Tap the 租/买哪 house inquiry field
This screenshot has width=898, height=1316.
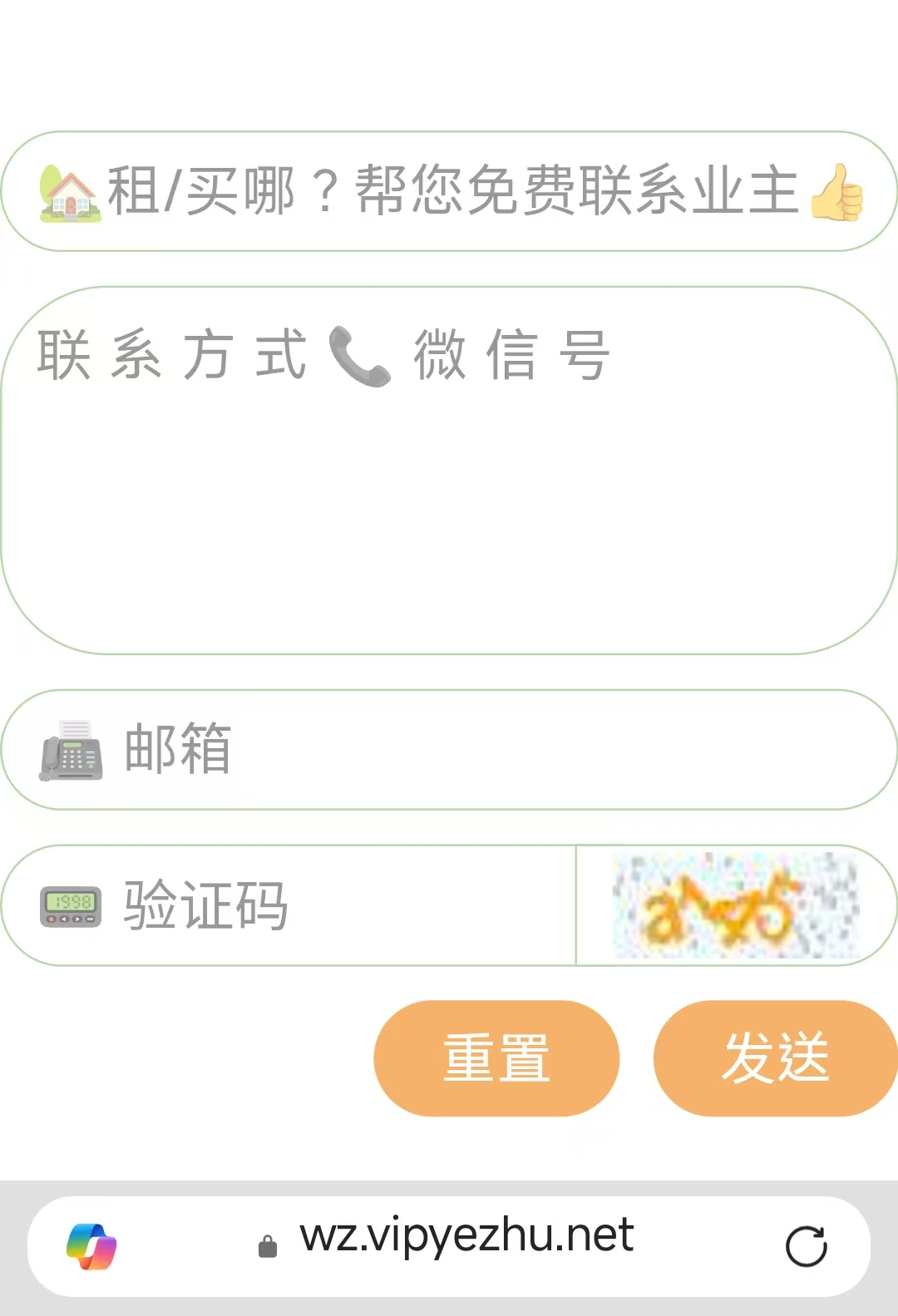pyautogui.click(x=449, y=191)
